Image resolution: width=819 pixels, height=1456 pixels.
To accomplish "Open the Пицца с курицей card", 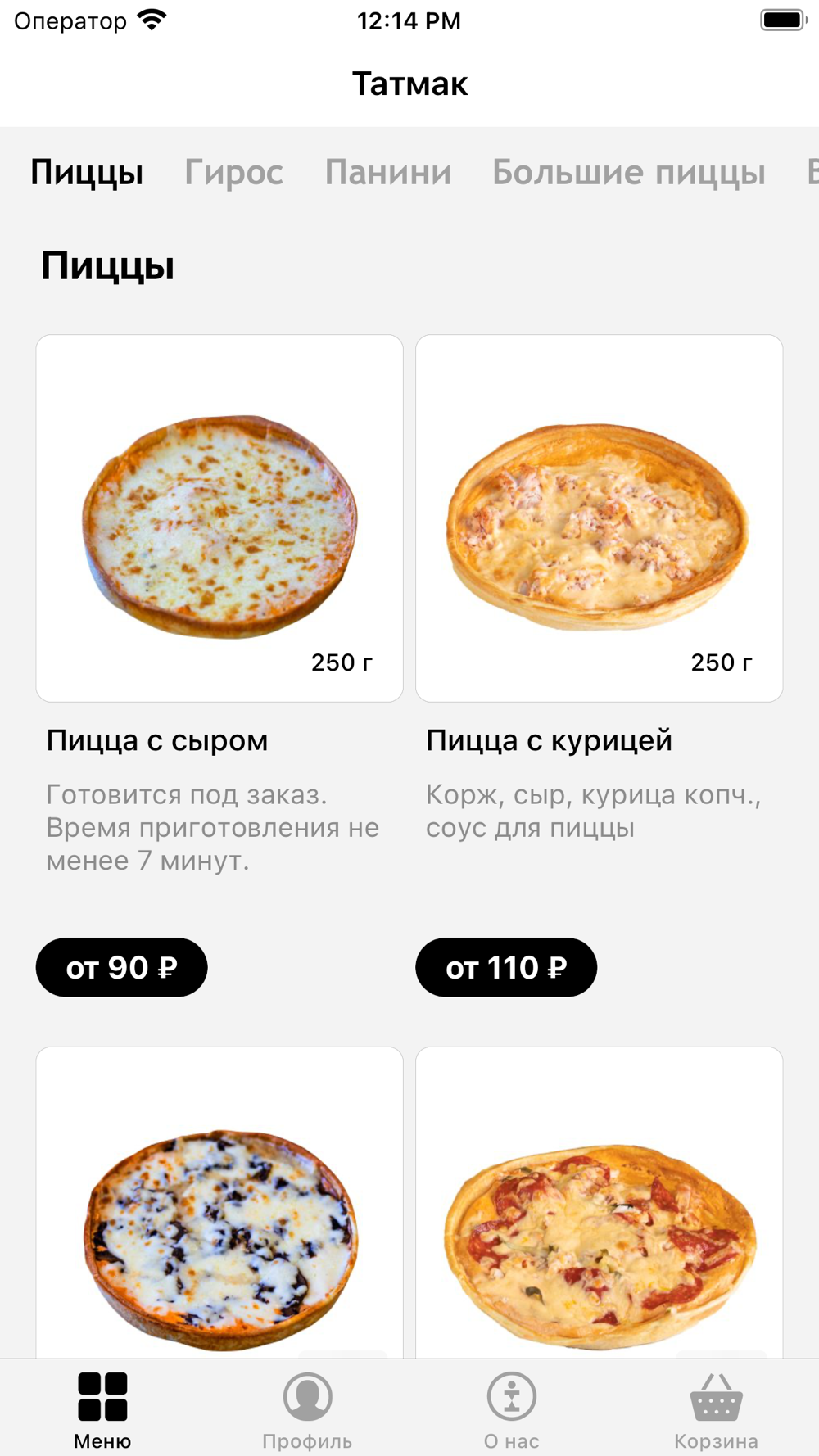I will [599, 518].
